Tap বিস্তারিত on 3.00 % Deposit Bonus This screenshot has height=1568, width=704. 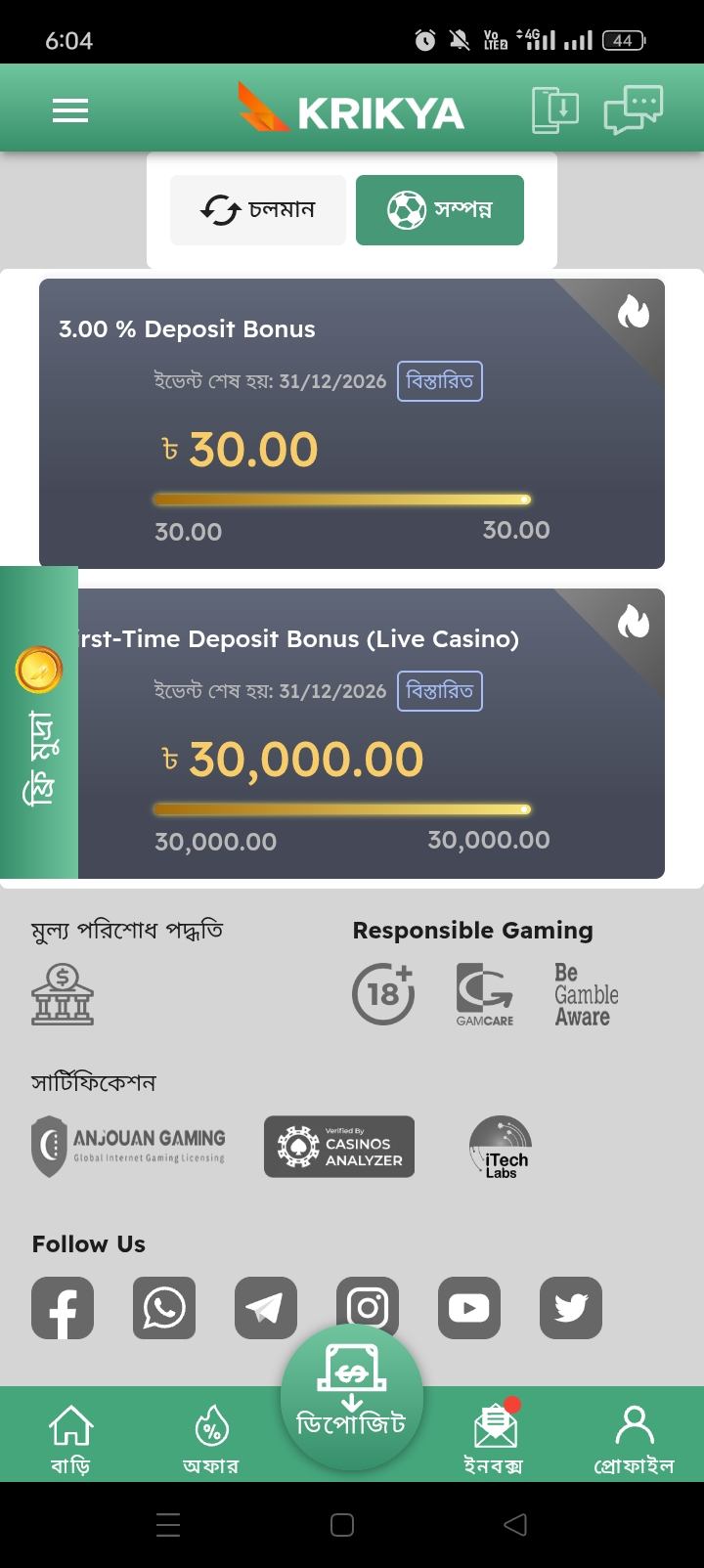click(x=439, y=381)
